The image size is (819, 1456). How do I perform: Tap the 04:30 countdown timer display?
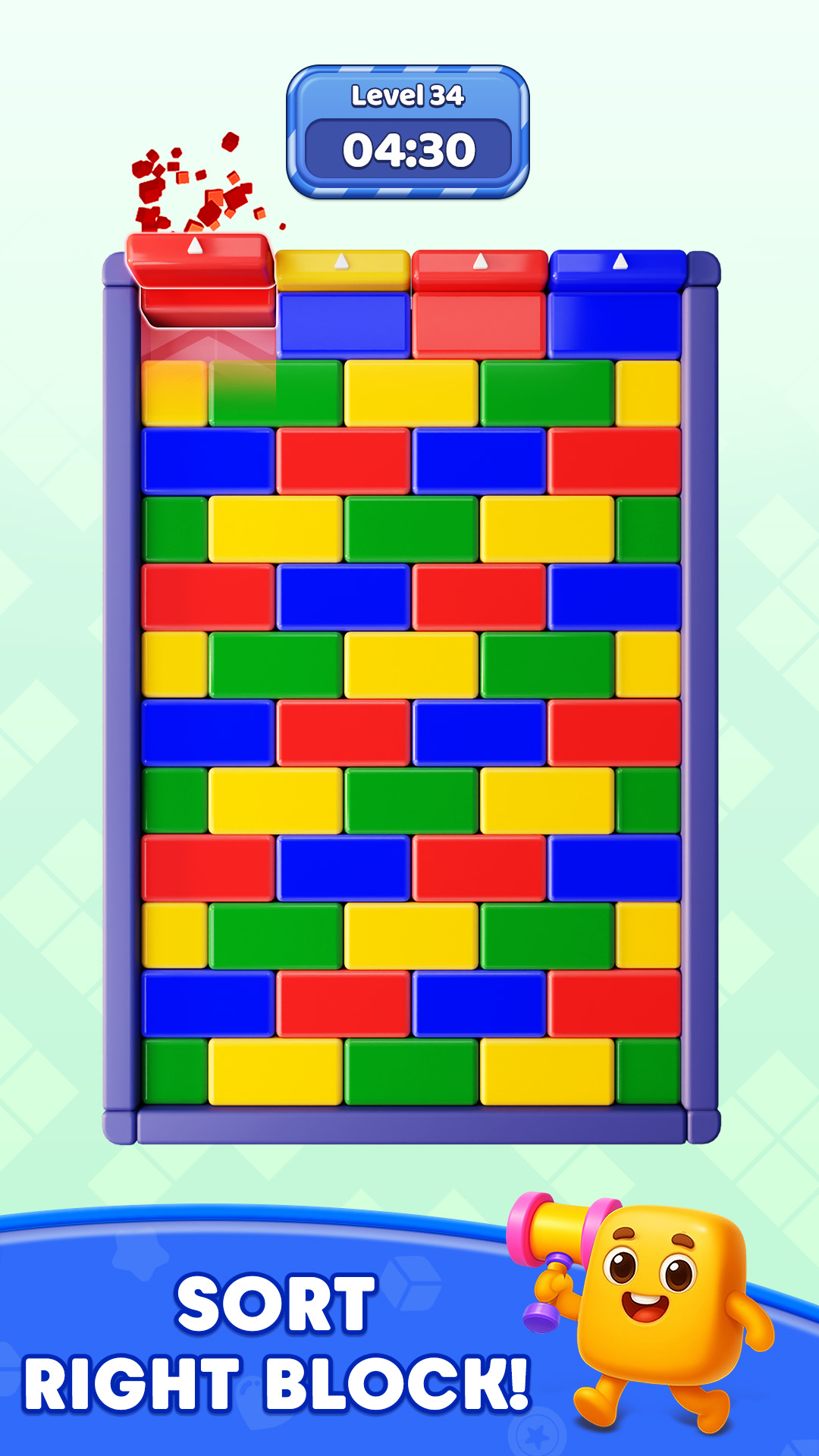point(408,149)
